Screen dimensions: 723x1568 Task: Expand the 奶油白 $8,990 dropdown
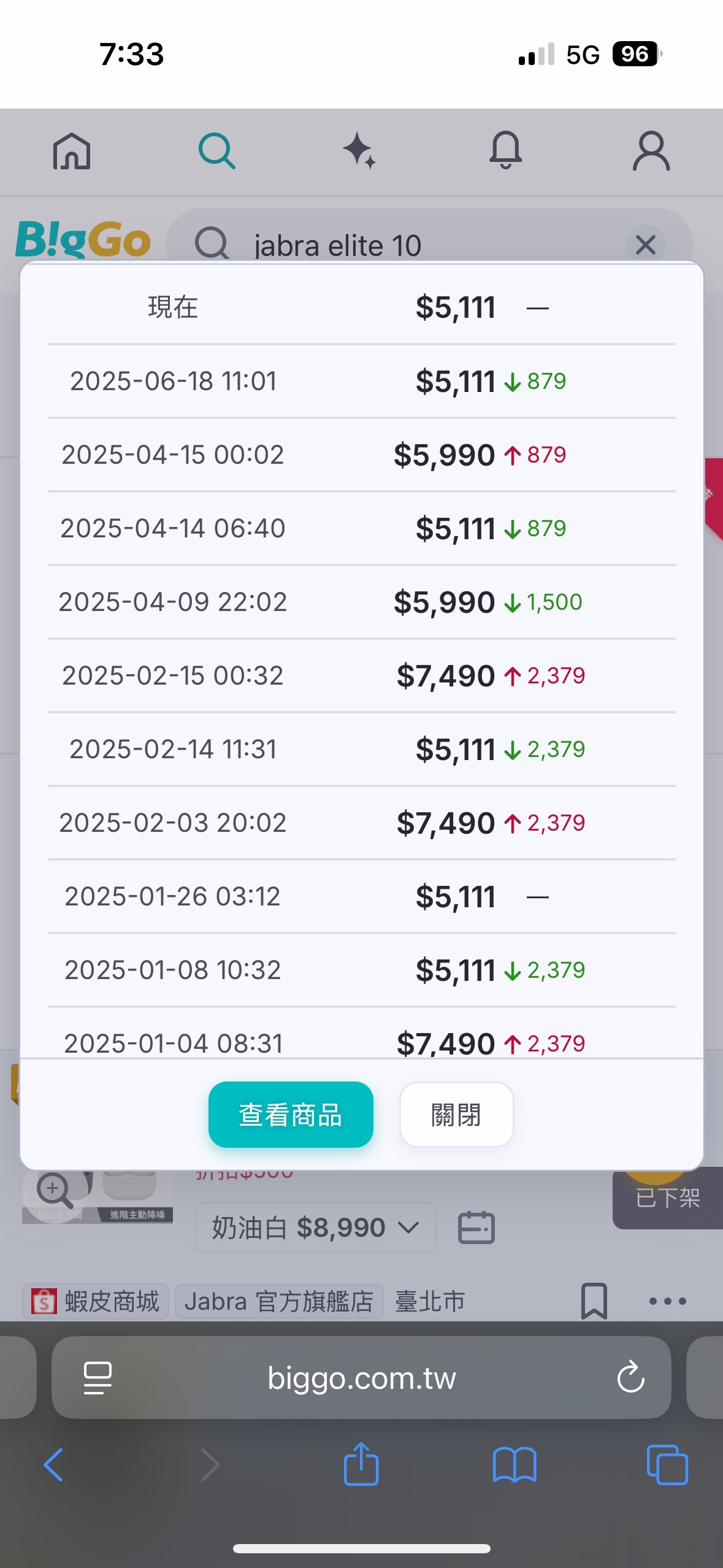(x=316, y=1228)
